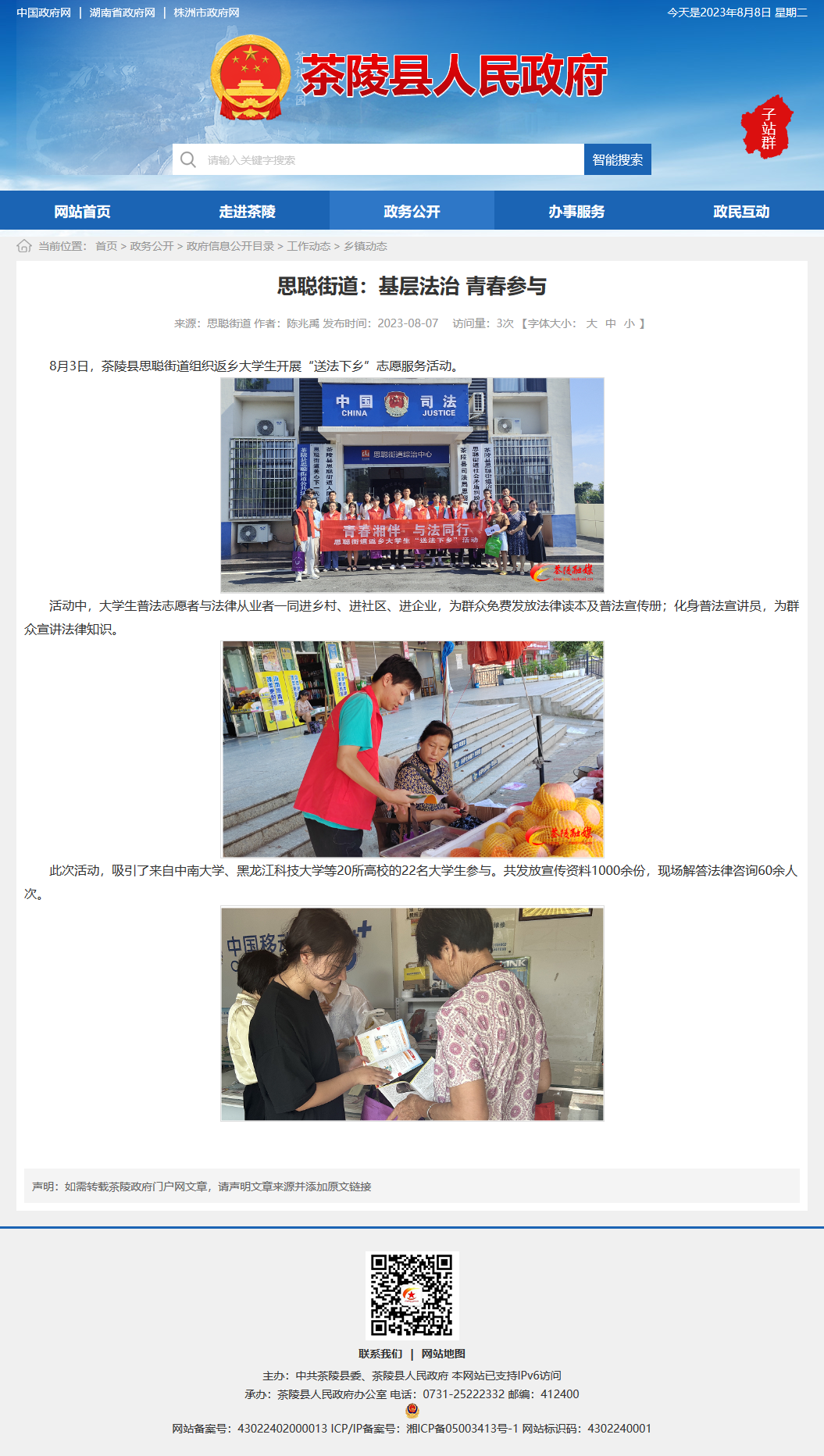Select the 政务公开 nav tab
The width and height of the screenshot is (824, 1456).
[x=412, y=211]
